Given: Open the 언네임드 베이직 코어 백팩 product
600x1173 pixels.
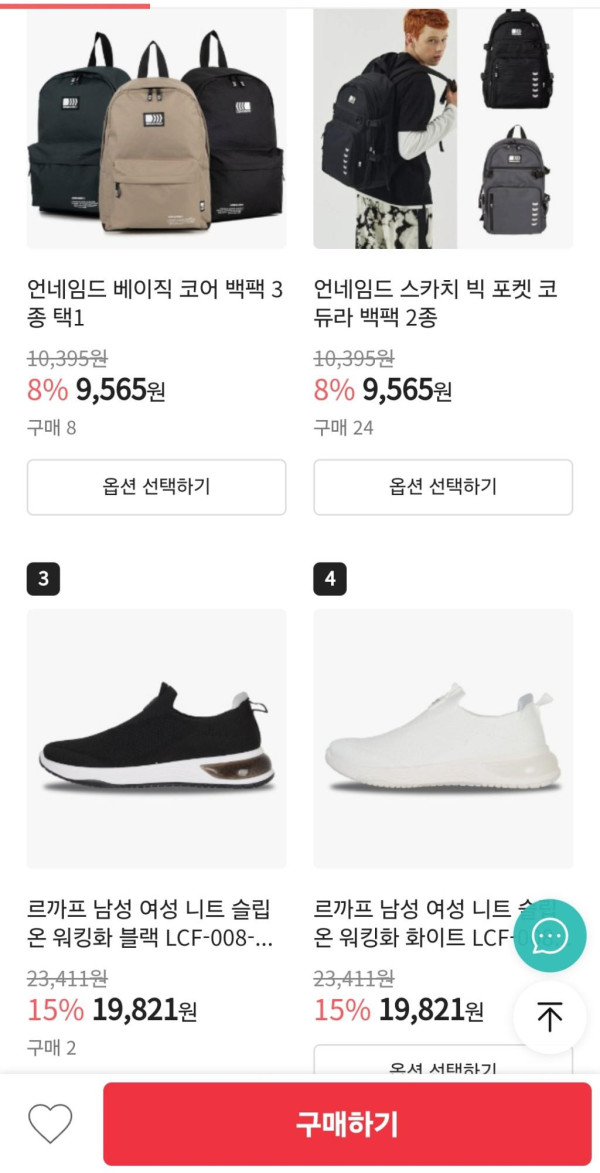Looking at the screenshot, I should tap(156, 130).
